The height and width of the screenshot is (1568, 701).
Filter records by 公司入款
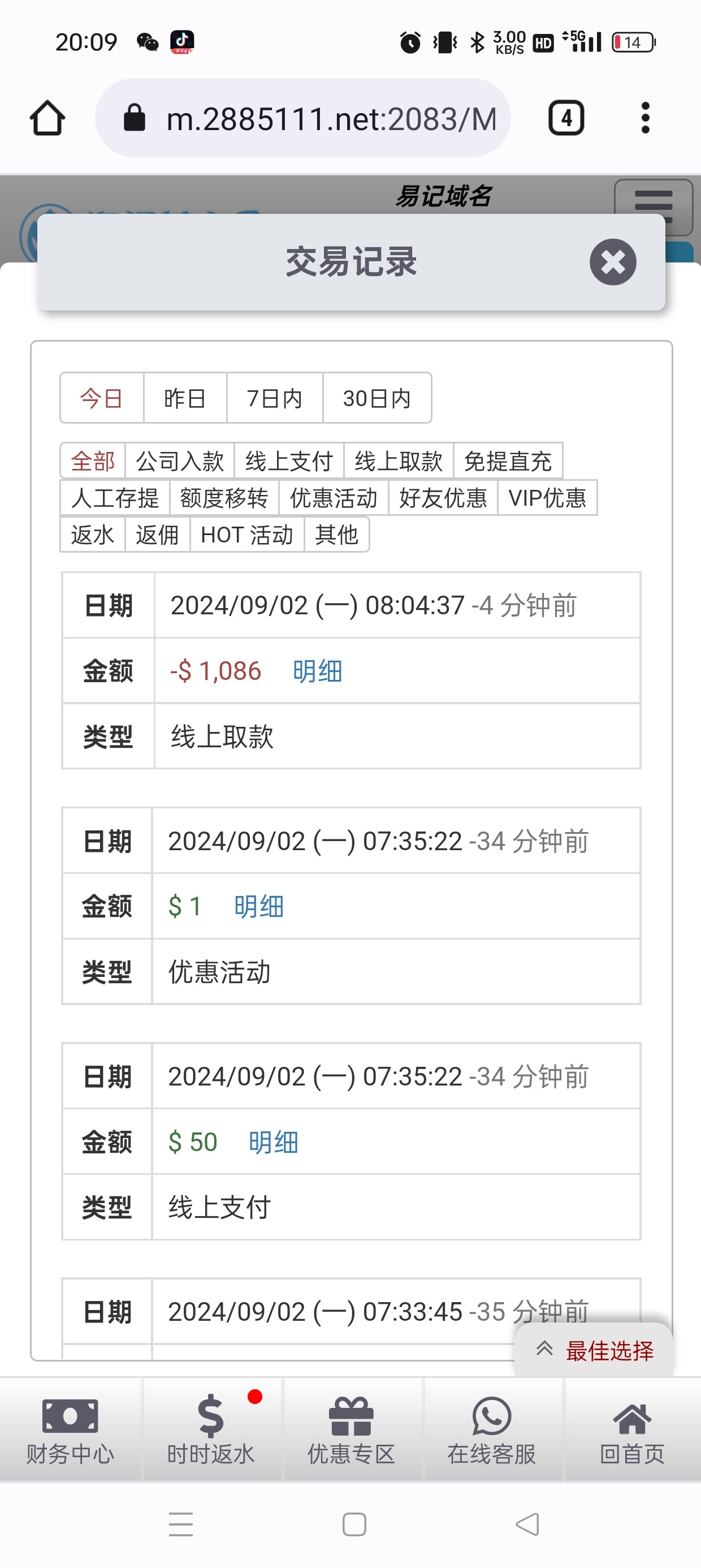(x=180, y=461)
